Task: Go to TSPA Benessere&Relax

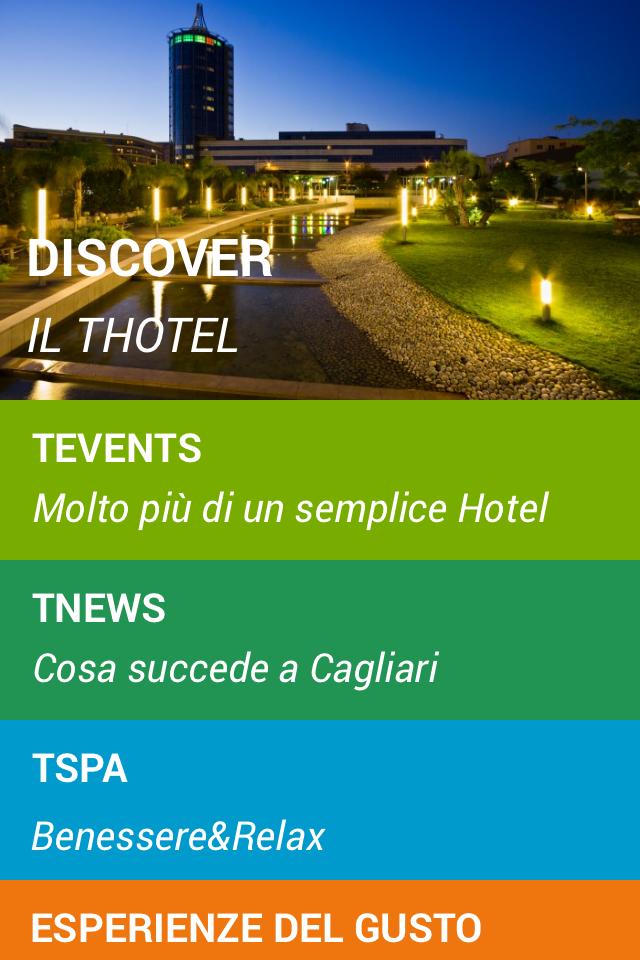Action: [320, 800]
